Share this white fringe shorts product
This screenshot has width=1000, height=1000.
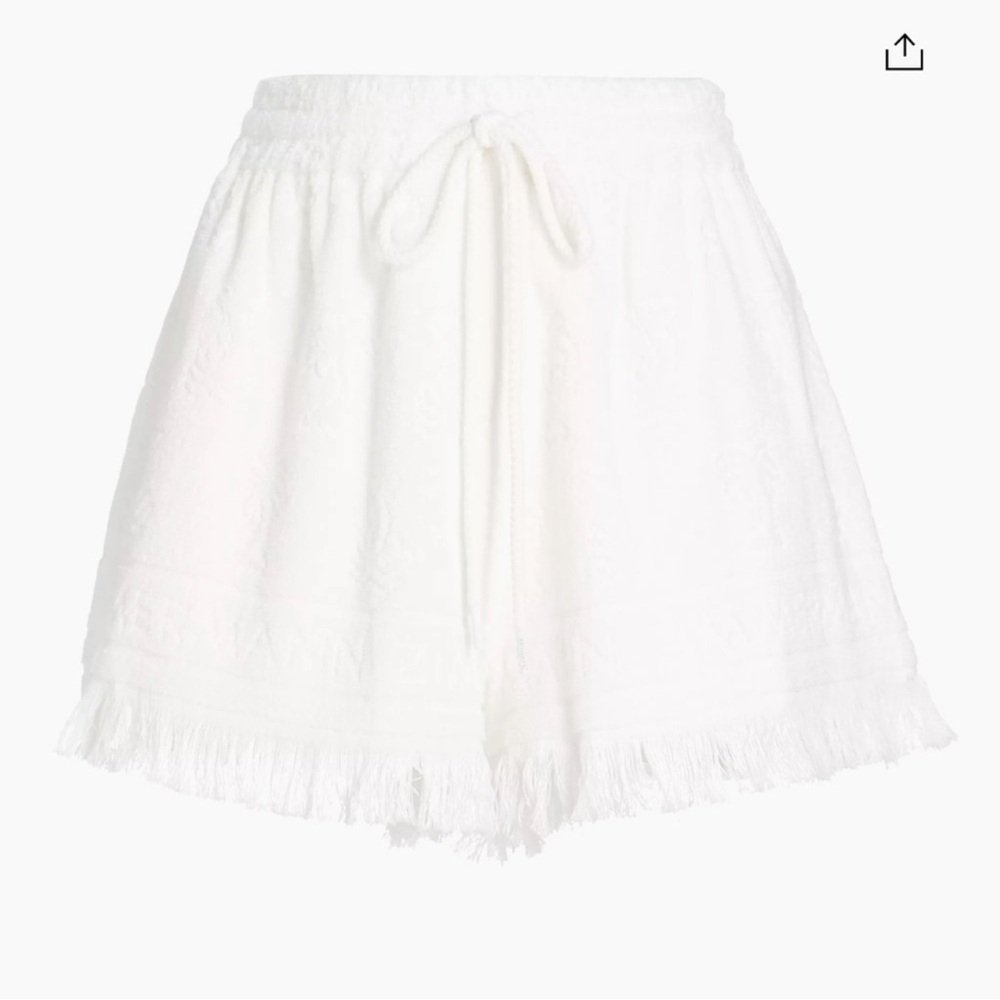tap(904, 52)
